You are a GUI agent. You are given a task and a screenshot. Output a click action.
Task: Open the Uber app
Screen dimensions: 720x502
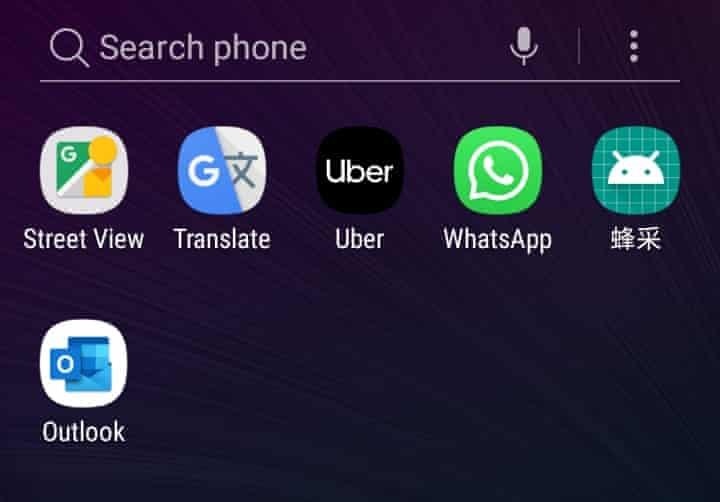pos(359,172)
